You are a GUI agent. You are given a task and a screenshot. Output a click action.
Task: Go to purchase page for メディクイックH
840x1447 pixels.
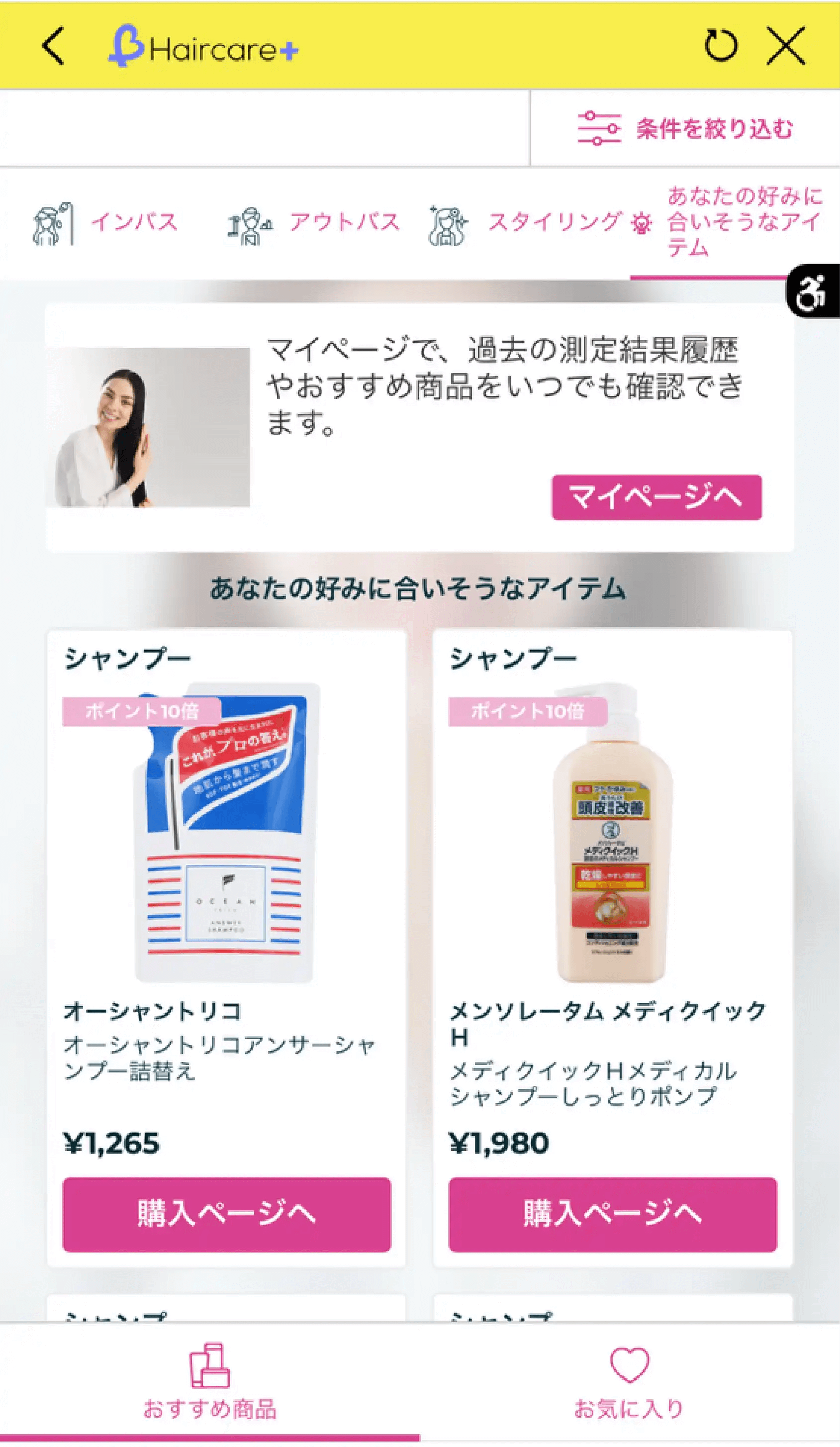(x=612, y=1214)
